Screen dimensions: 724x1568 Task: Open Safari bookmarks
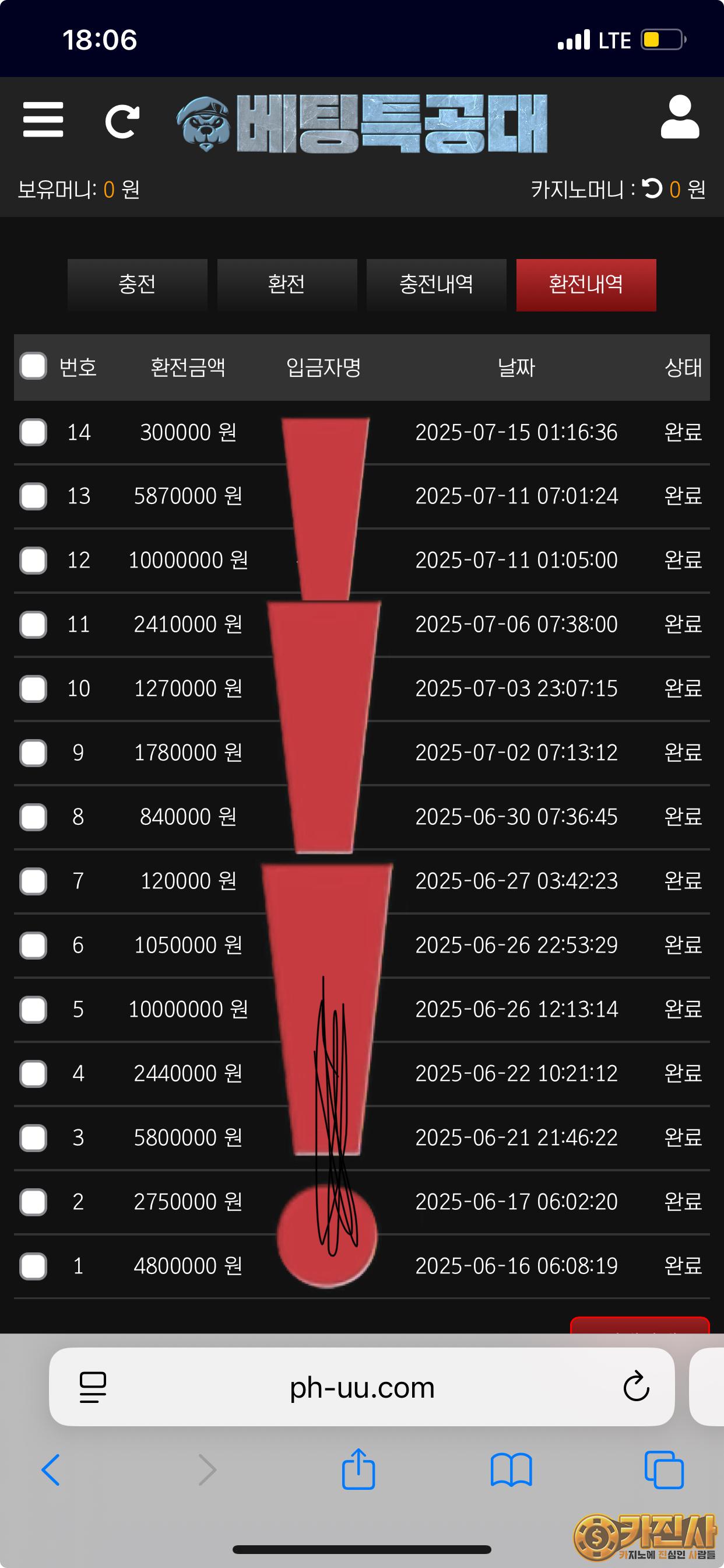point(511,1469)
